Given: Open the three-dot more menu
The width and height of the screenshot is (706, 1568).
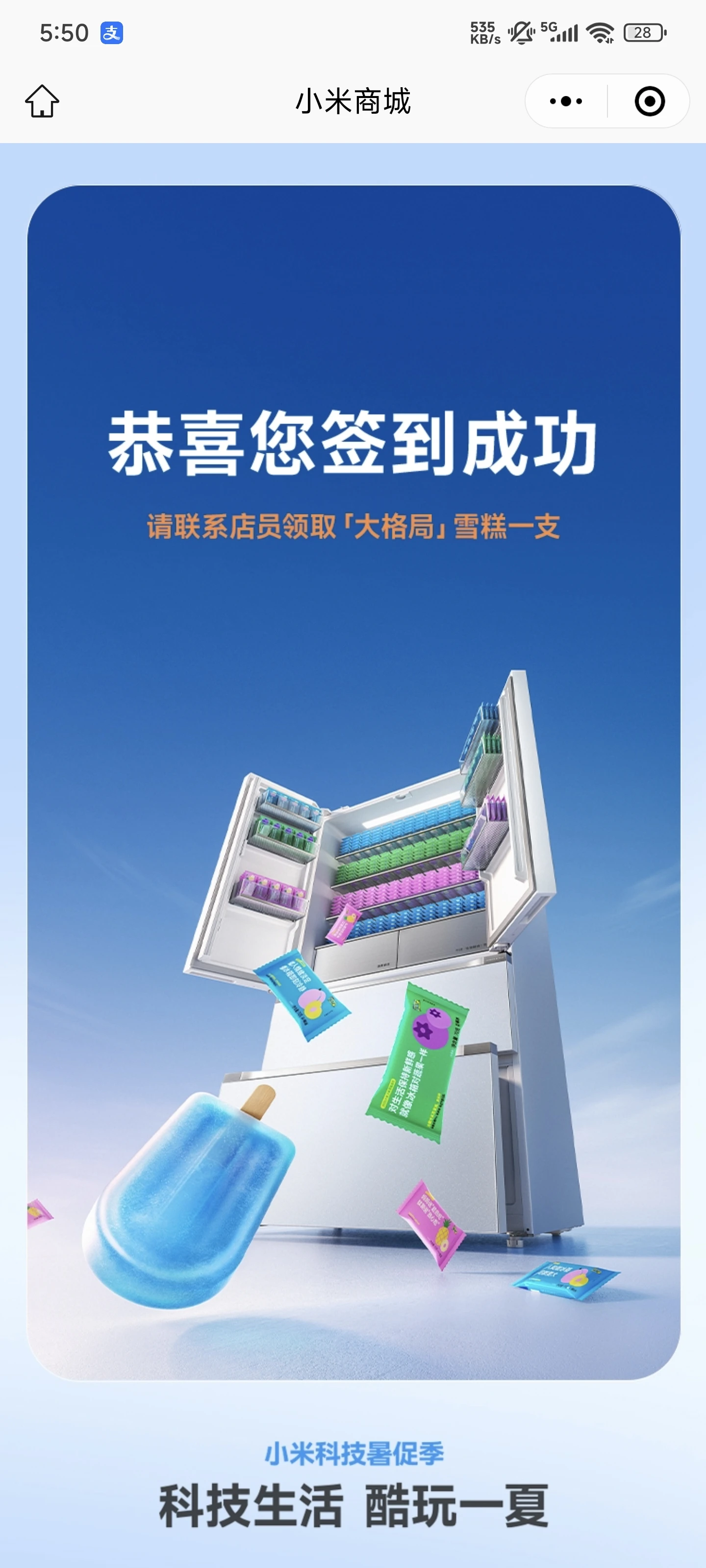Looking at the screenshot, I should pyautogui.click(x=566, y=101).
